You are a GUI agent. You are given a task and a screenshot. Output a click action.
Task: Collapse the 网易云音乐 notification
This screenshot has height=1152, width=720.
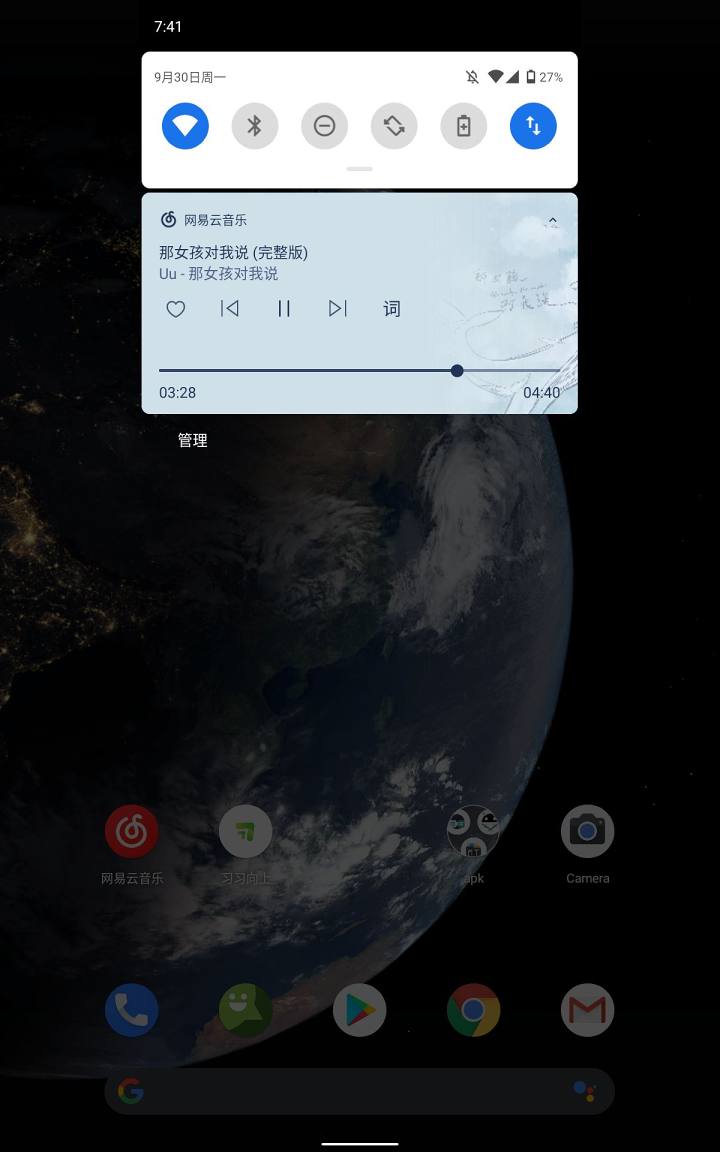click(552, 220)
